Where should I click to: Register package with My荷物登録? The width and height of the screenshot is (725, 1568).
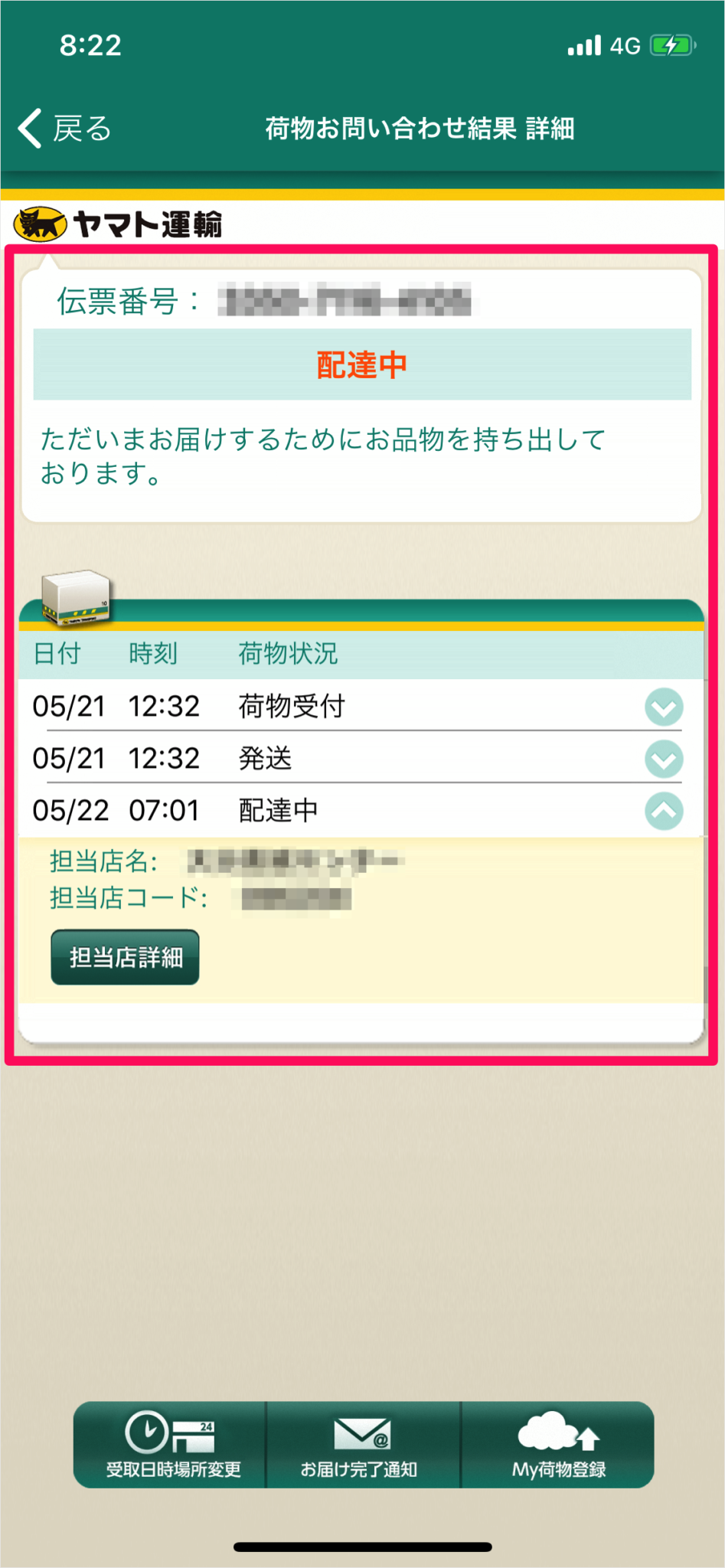click(558, 1445)
